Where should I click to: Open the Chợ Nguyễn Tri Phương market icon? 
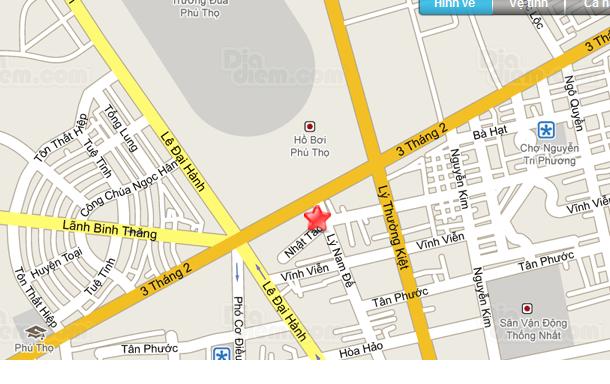tap(546, 130)
